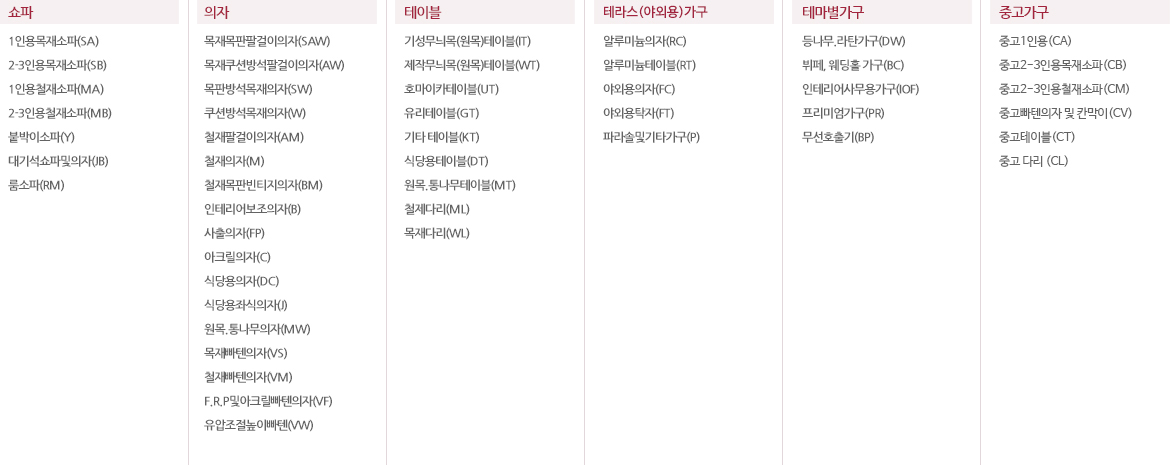Open 파라솔및기타가구(P) category
The width and height of the screenshot is (1172, 465).
tap(651, 137)
